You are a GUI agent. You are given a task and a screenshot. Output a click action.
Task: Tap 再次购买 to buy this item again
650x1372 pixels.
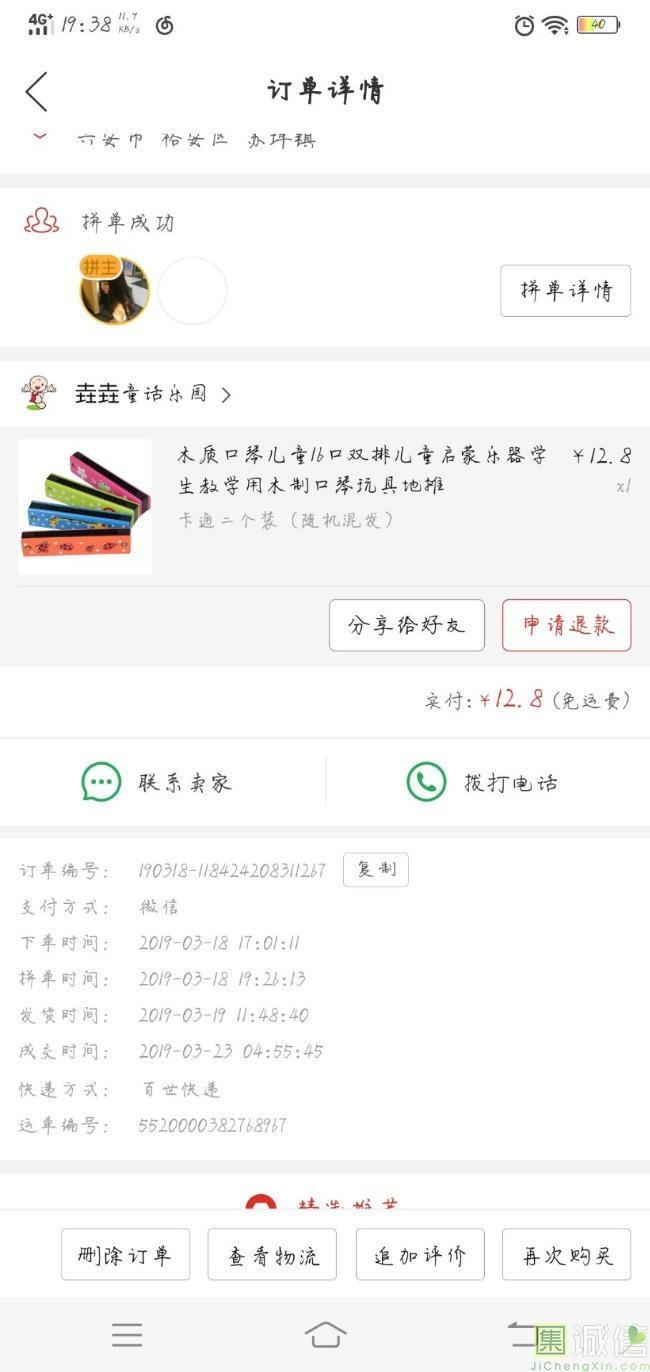click(x=566, y=1255)
